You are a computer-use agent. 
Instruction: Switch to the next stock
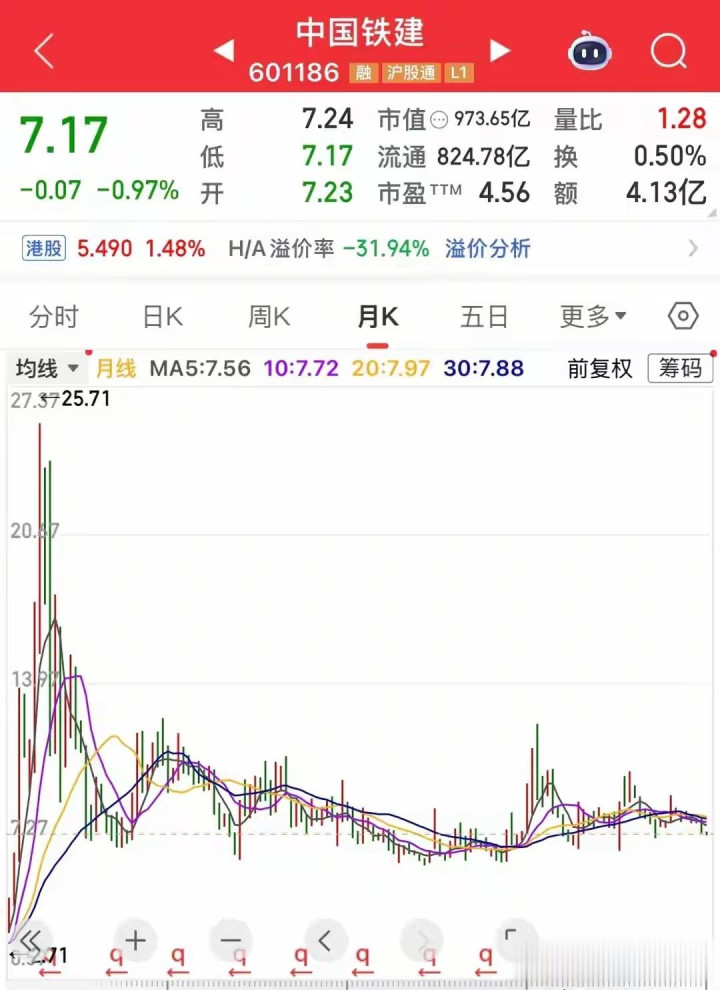pos(500,50)
